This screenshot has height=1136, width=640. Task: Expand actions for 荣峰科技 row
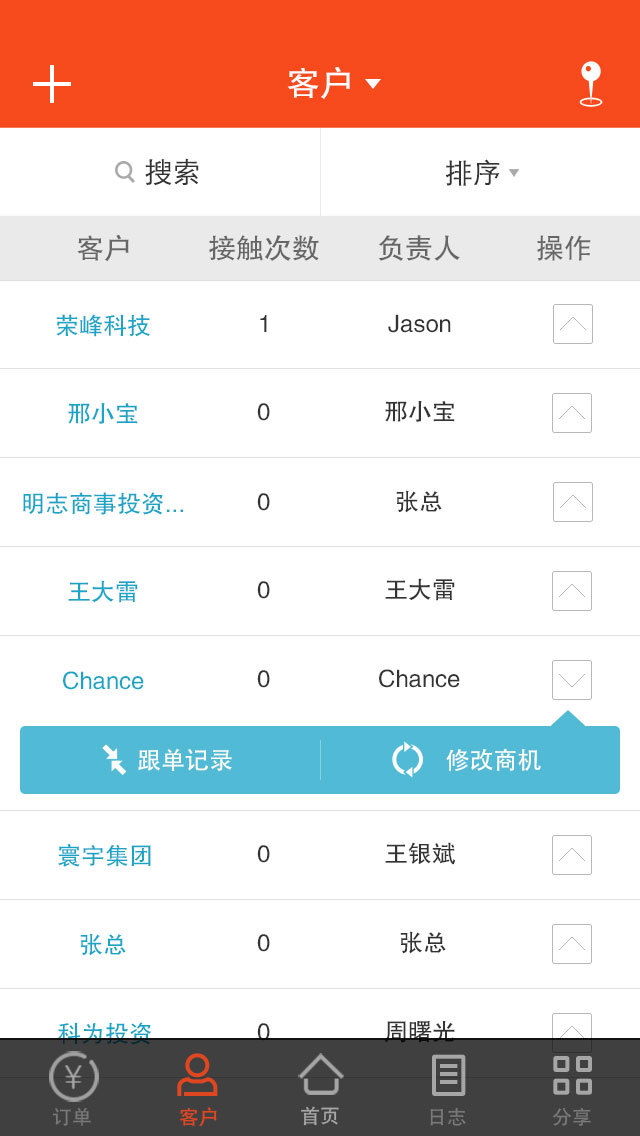tap(573, 324)
